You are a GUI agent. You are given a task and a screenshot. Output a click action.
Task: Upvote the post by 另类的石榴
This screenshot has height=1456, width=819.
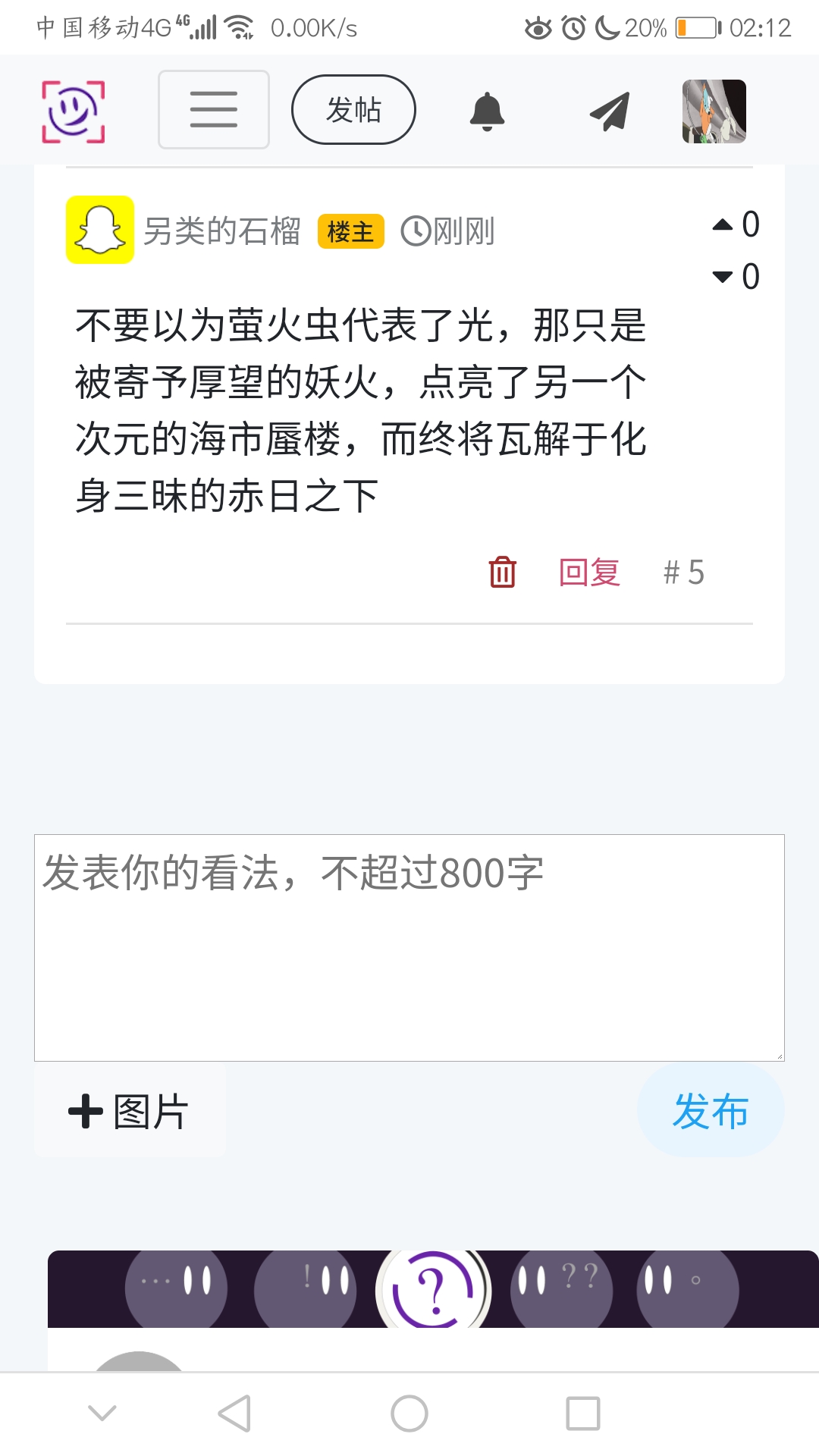click(x=723, y=224)
